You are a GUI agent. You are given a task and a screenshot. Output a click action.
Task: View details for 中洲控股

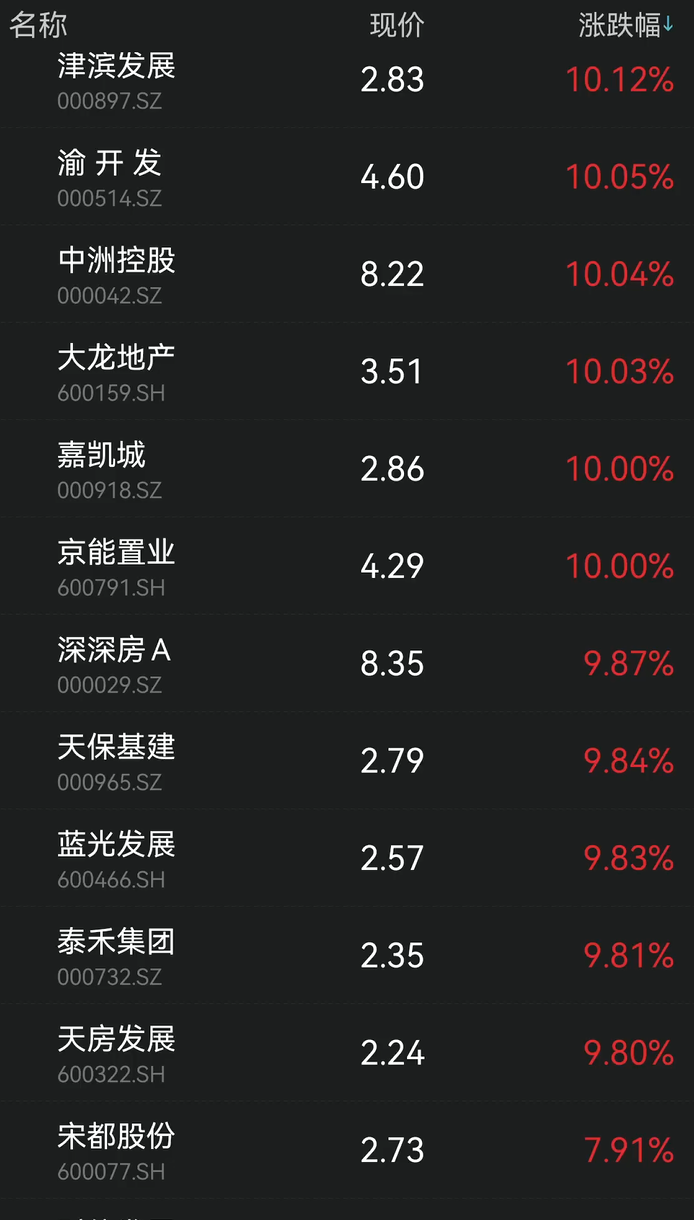click(347, 274)
